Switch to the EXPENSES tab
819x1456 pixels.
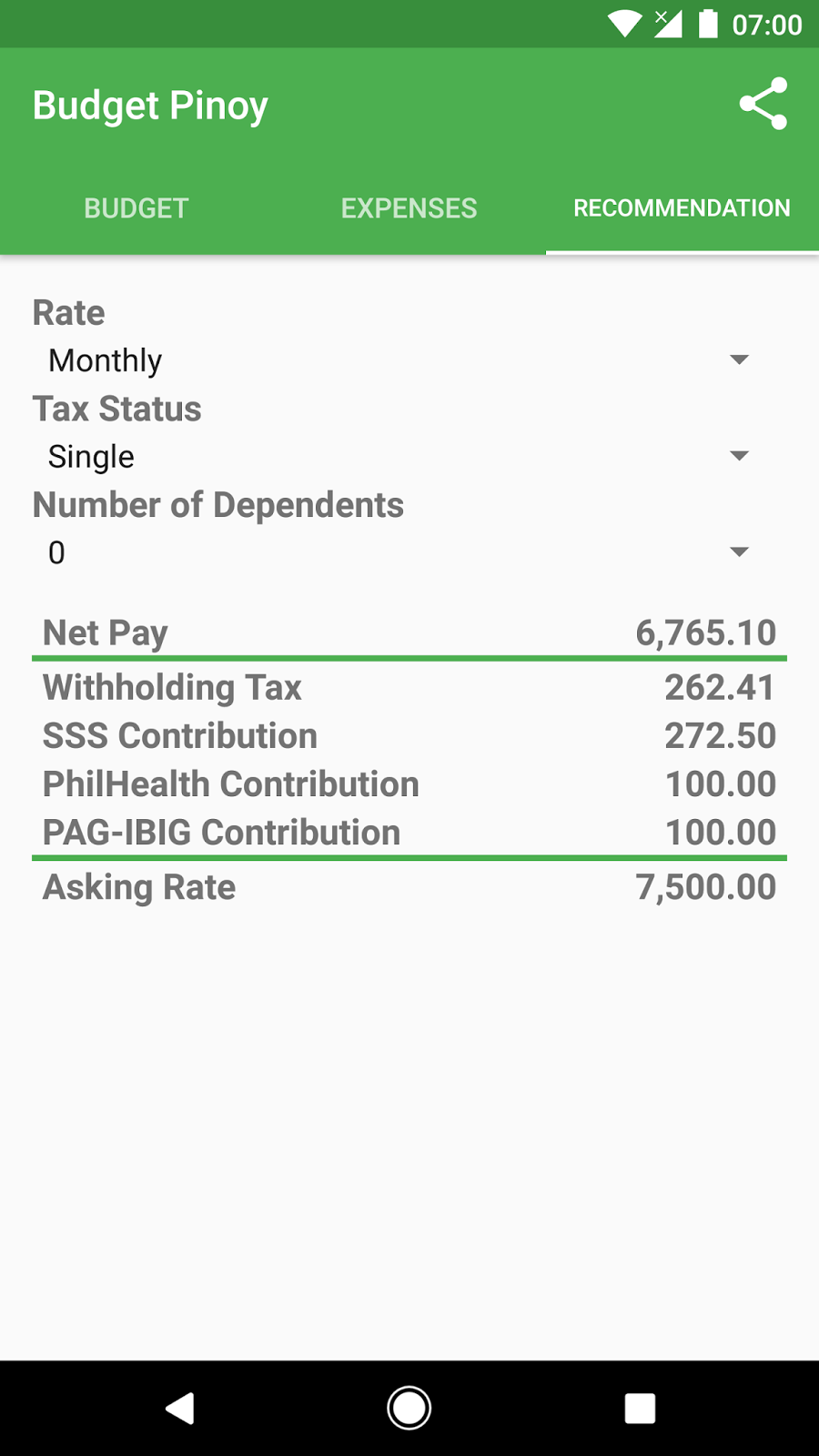(x=409, y=207)
